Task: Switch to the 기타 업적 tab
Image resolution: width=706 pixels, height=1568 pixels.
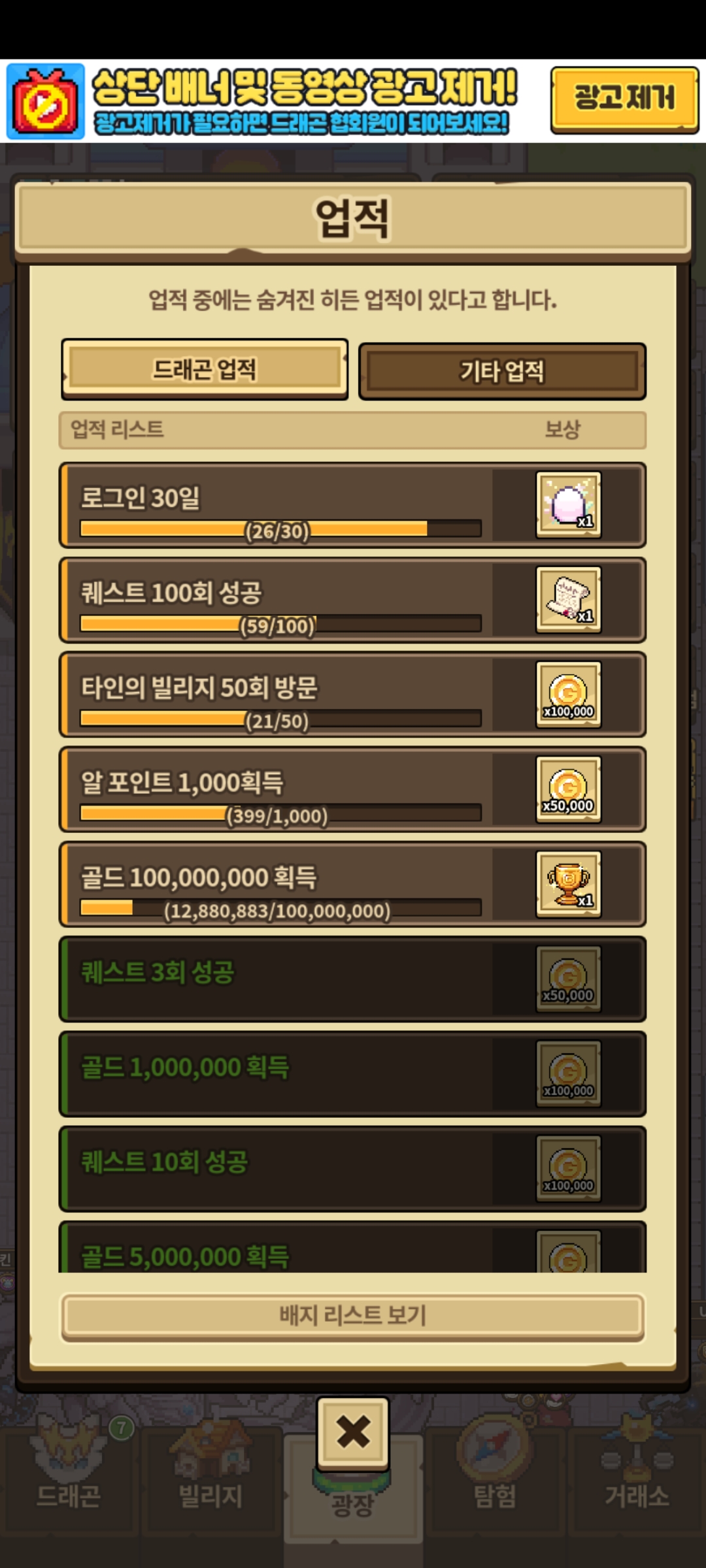Action: [502, 371]
